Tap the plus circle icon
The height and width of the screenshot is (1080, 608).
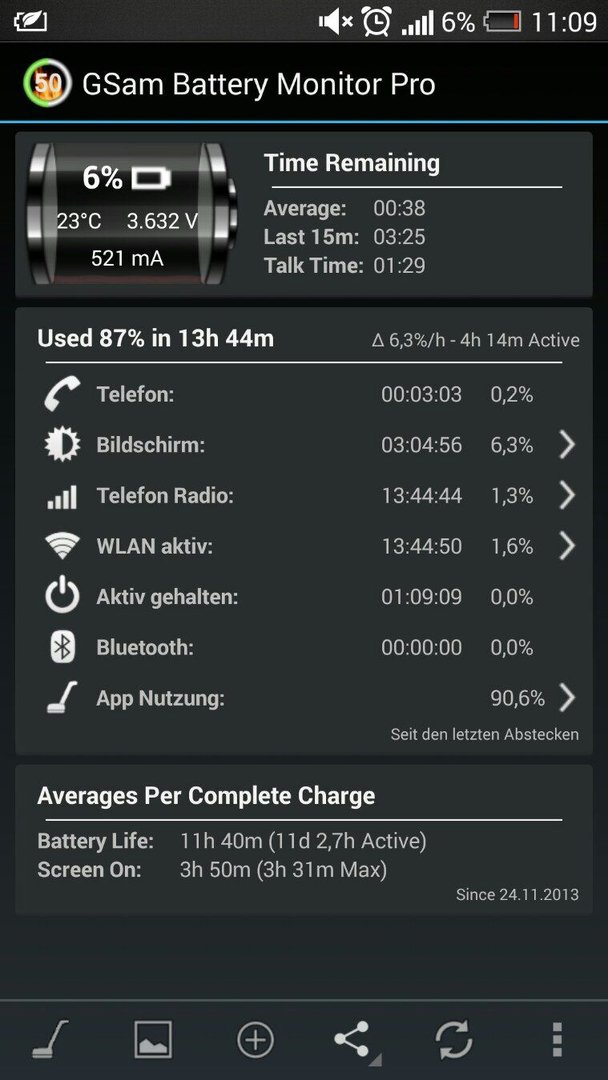[x=255, y=1039]
